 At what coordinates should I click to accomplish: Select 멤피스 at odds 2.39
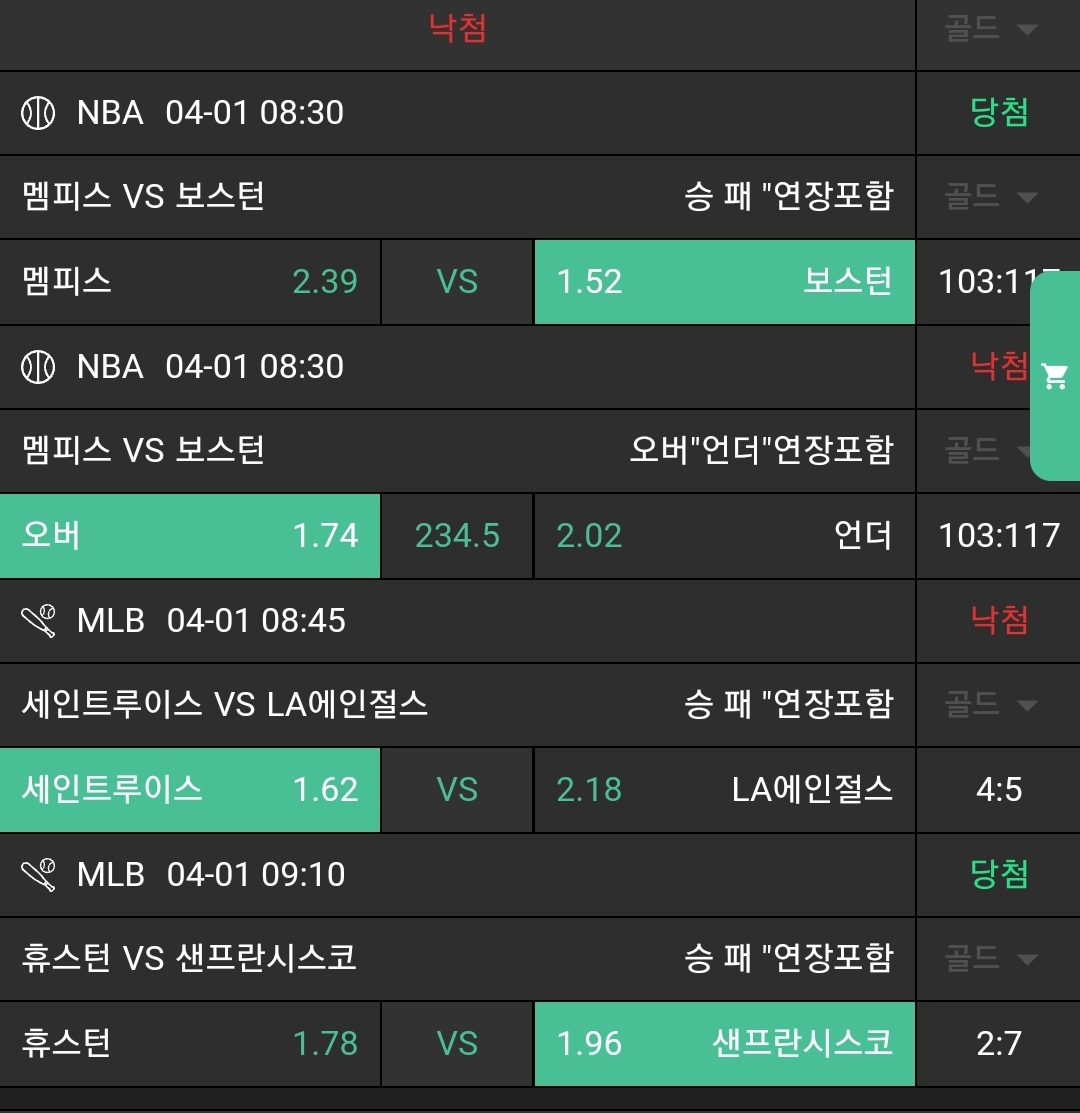[190, 282]
